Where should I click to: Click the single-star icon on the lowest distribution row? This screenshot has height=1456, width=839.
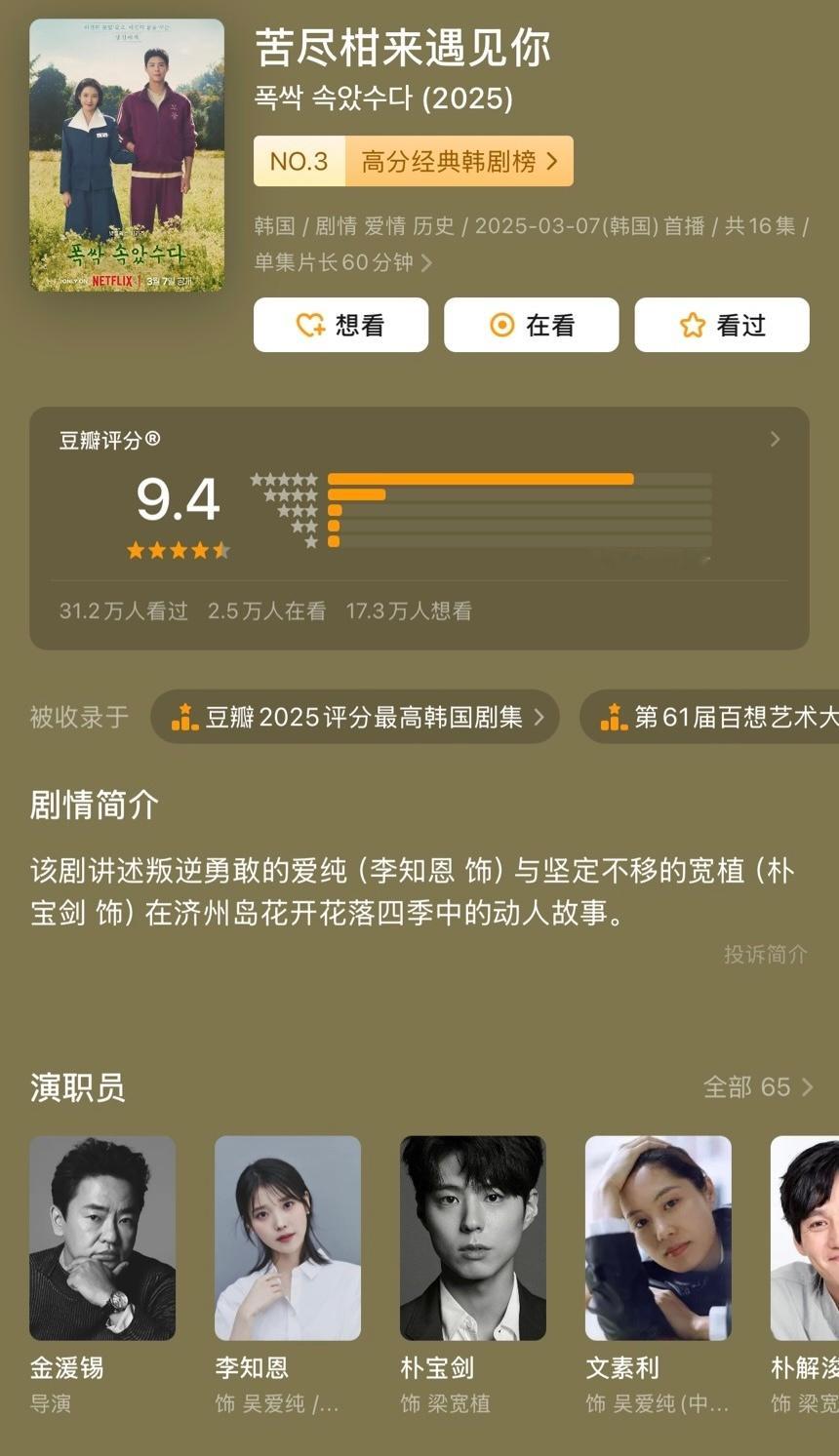pyautogui.click(x=313, y=541)
